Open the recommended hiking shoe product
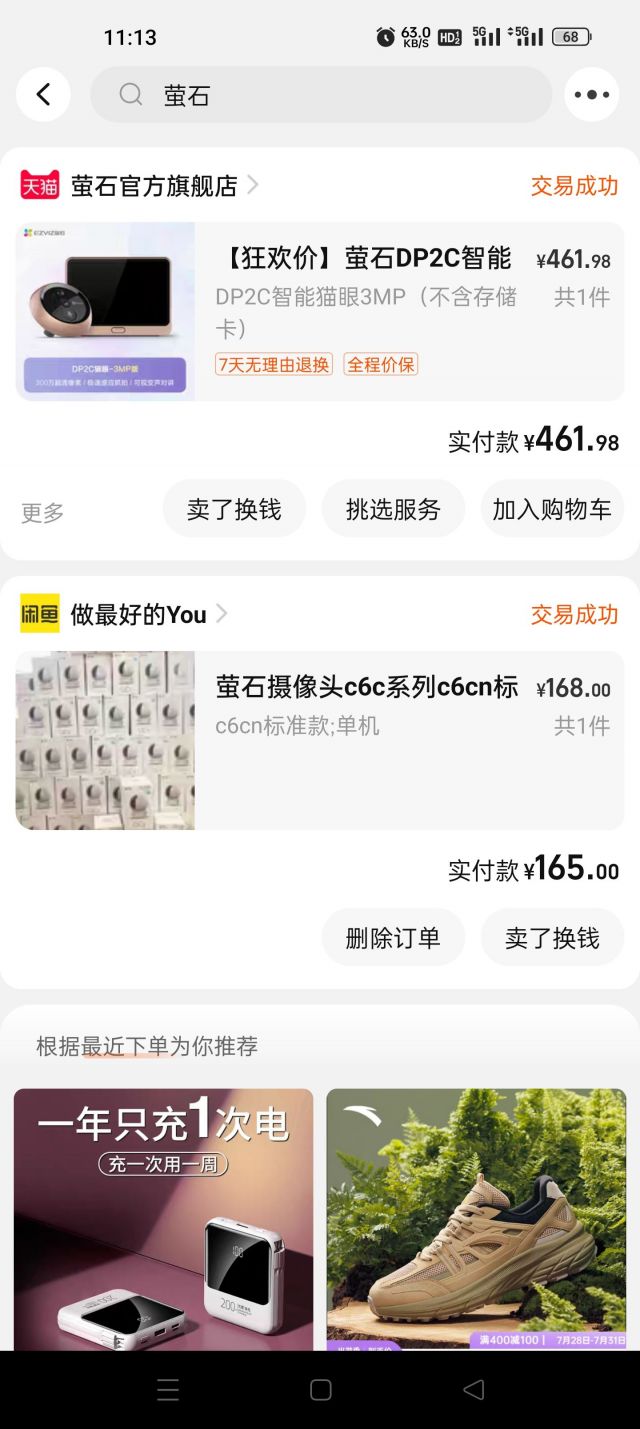Screen dimensions: 640x1429 coord(476,1220)
